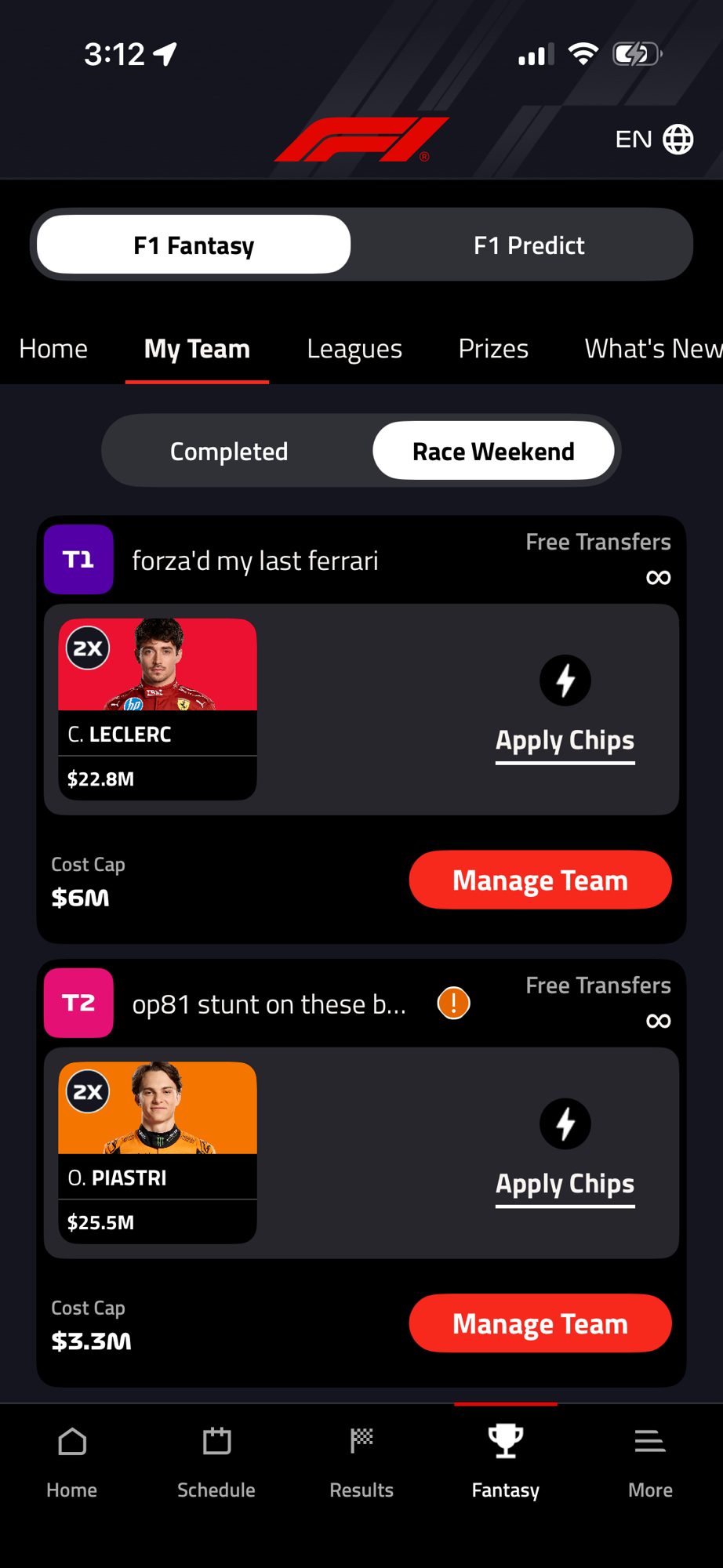Image resolution: width=723 pixels, height=1568 pixels.
Task: Switch to Completed races view
Action: [x=229, y=452]
